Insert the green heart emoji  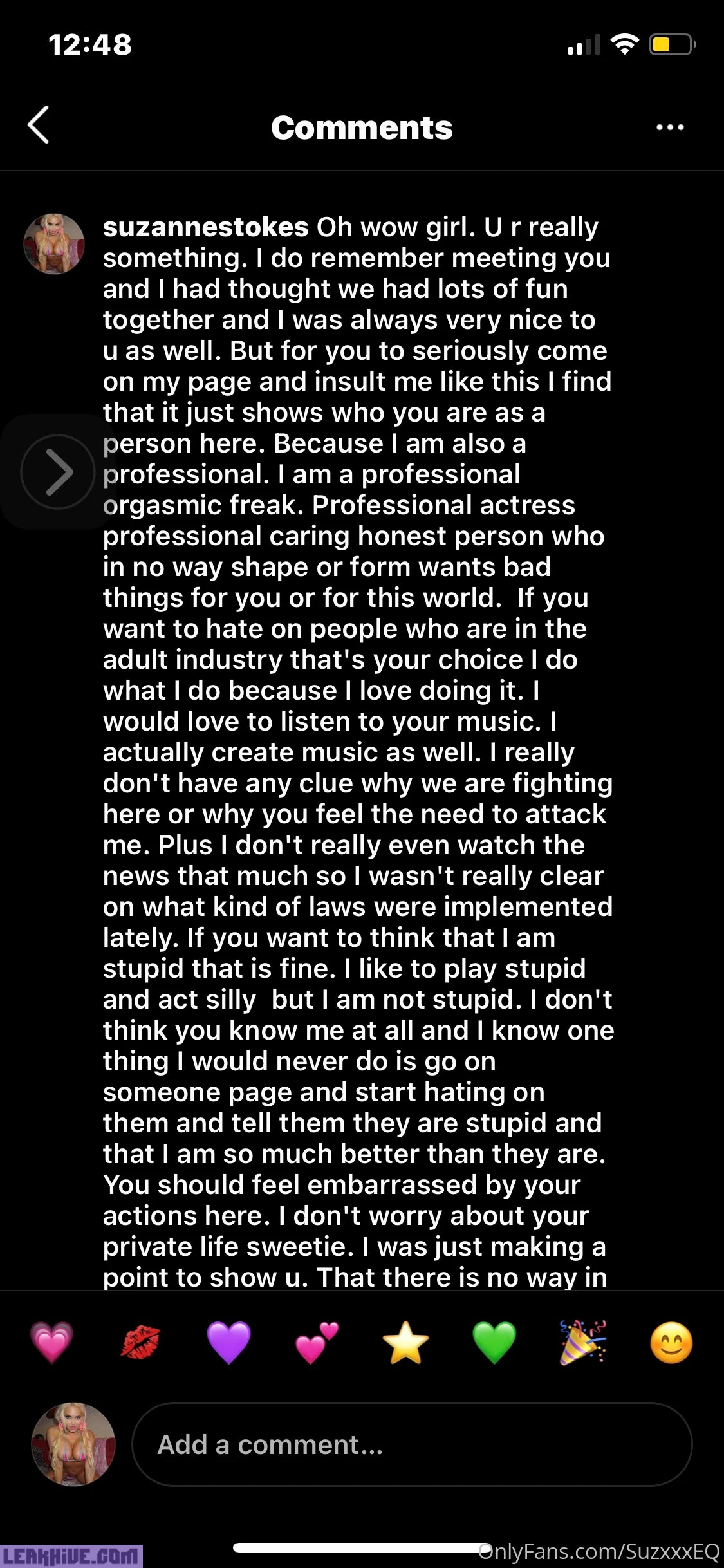pos(494,1343)
